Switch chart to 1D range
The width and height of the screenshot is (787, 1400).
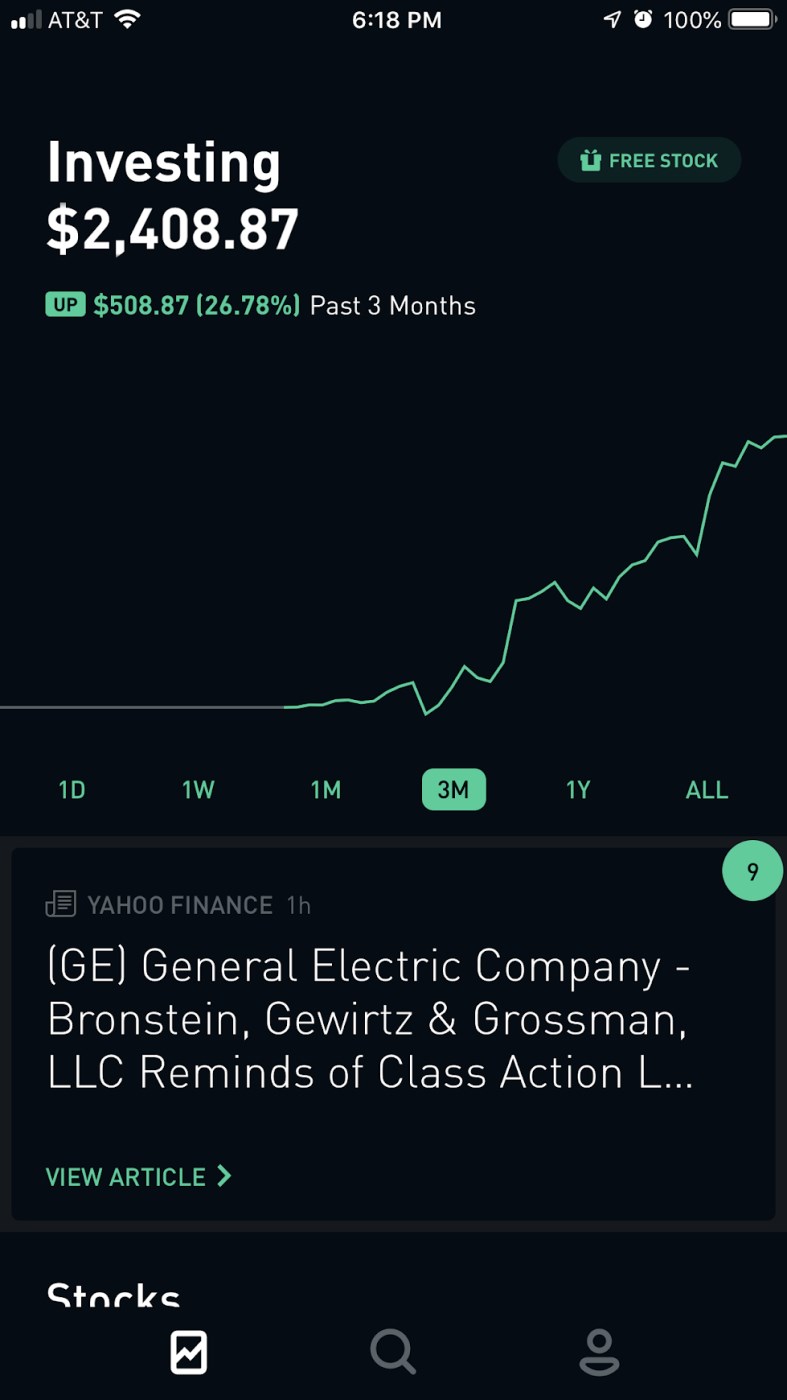pos(72,790)
